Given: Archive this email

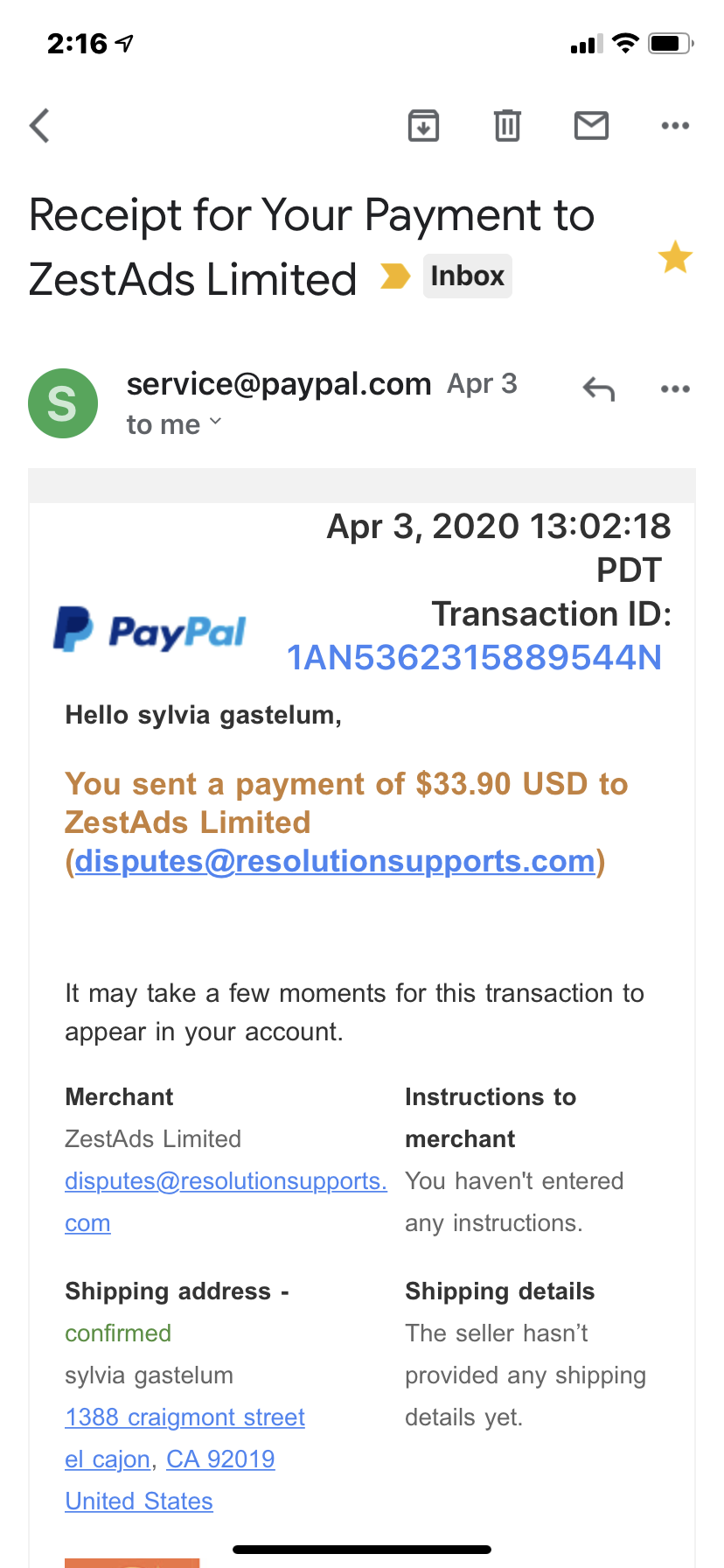Looking at the screenshot, I should pyautogui.click(x=424, y=126).
